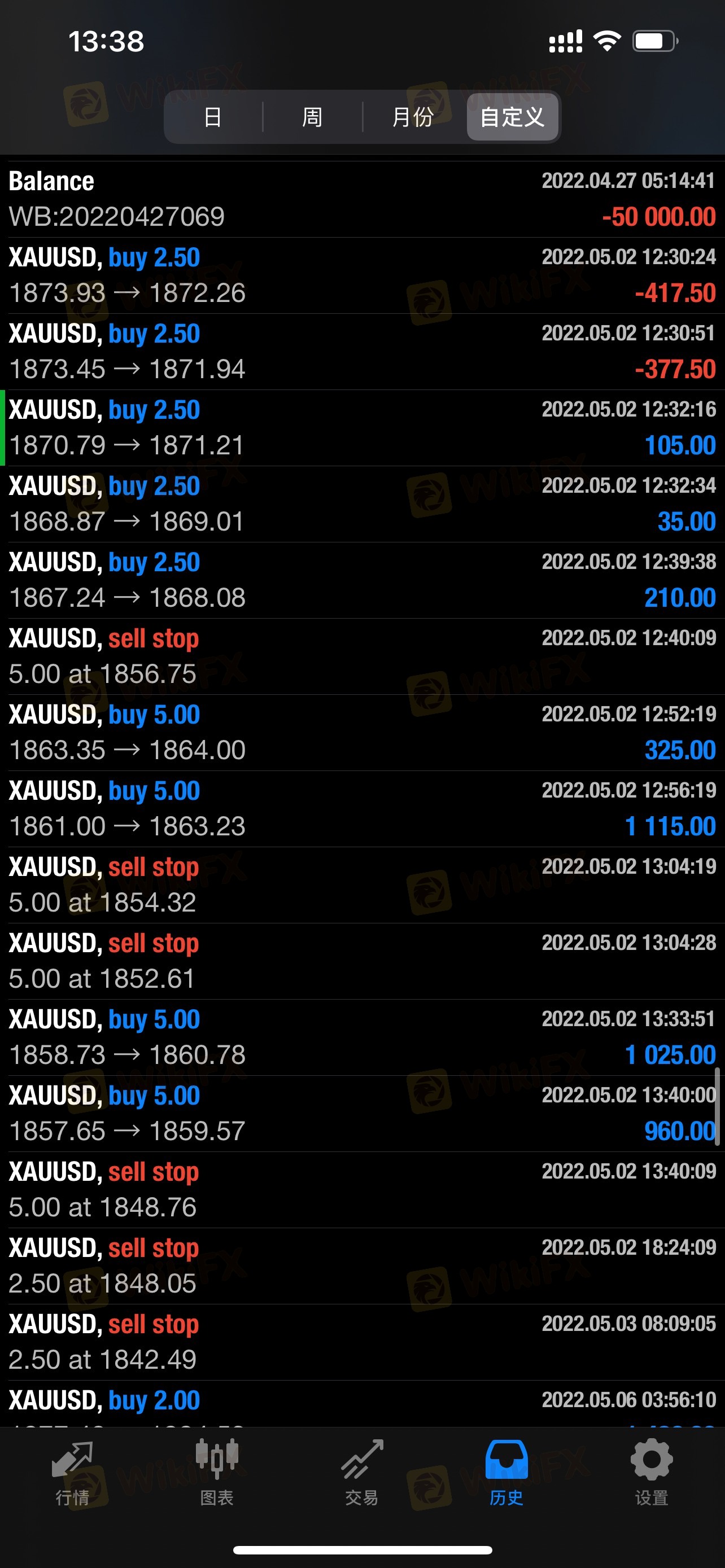
Task: Show history by 月份 (month)
Action: (x=413, y=117)
